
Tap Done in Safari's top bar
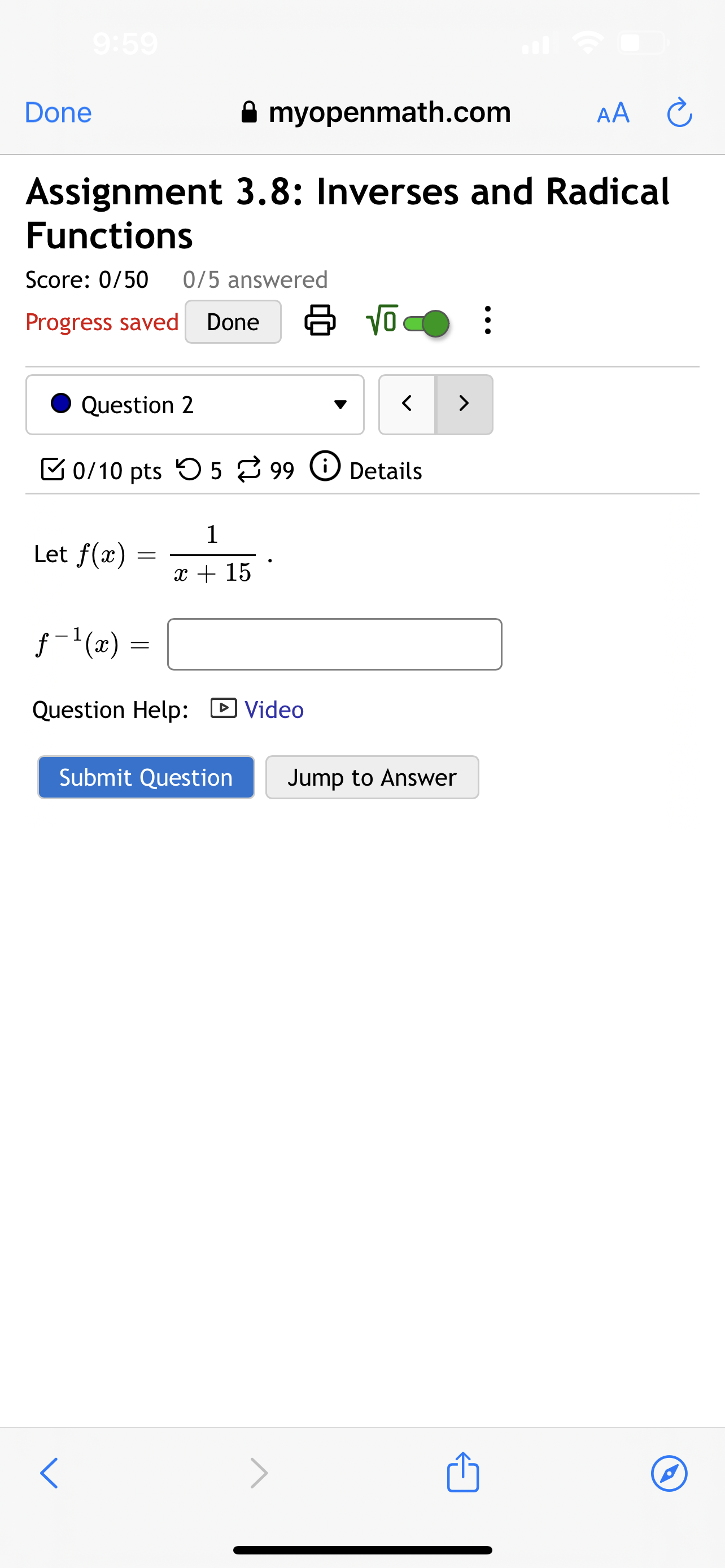click(x=58, y=112)
